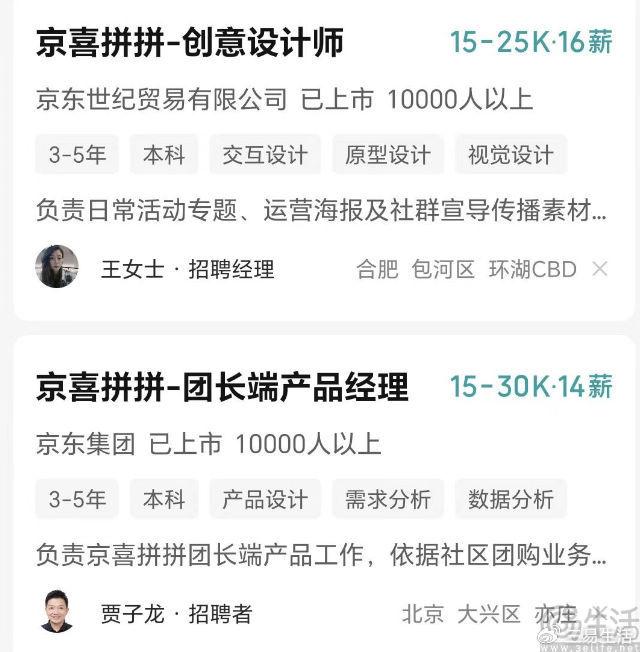Dismiss the 创意设计师 job listing
Image resolution: width=640 pixels, height=652 pixels.
point(600,269)
